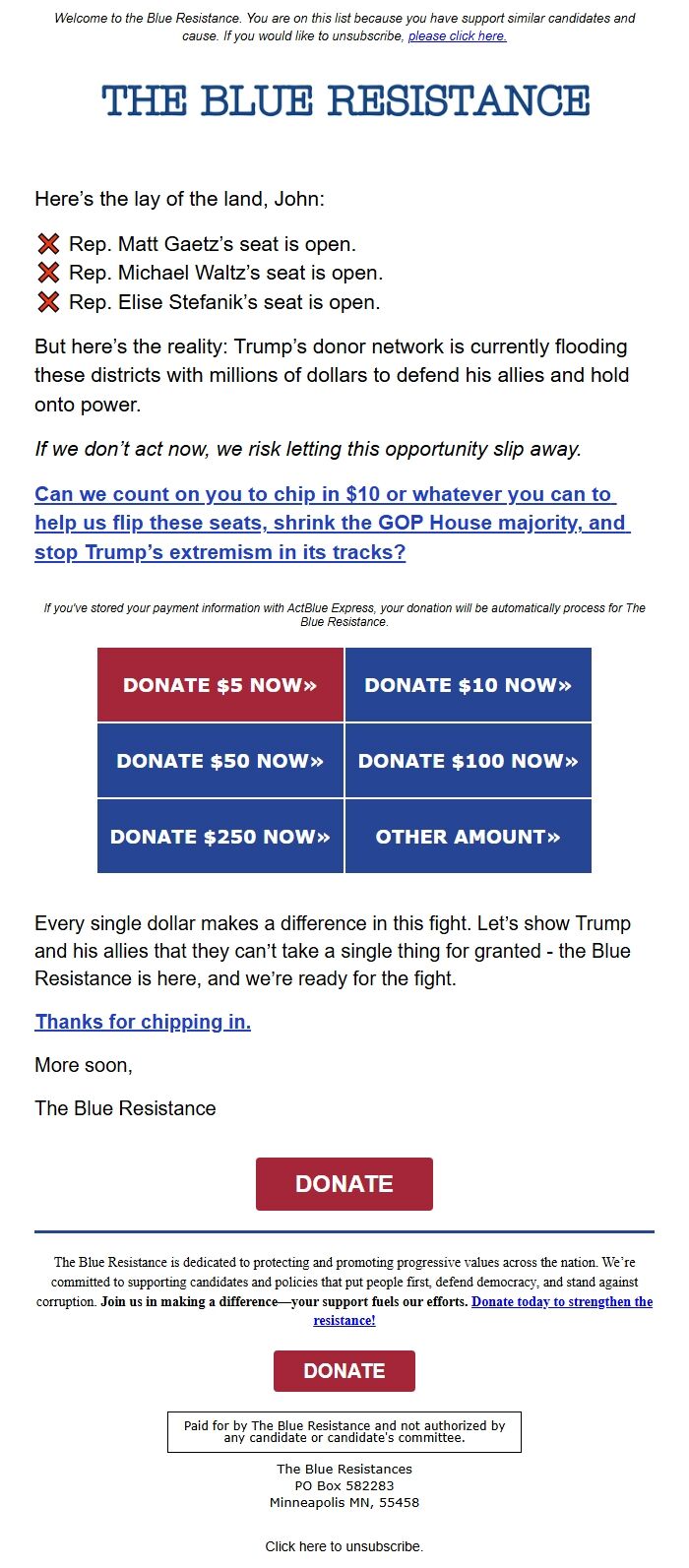Open the Other Amount option

[469, 837]
